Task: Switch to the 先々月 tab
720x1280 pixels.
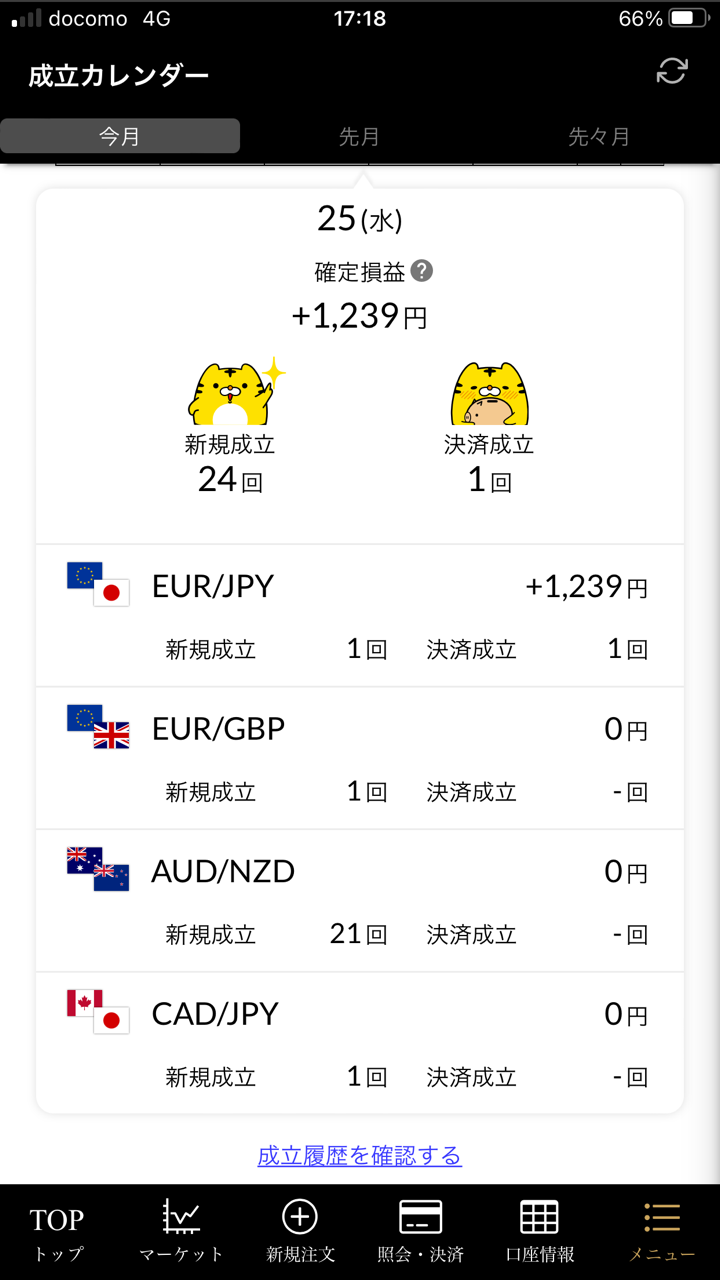Action: (x=599, y=136)
